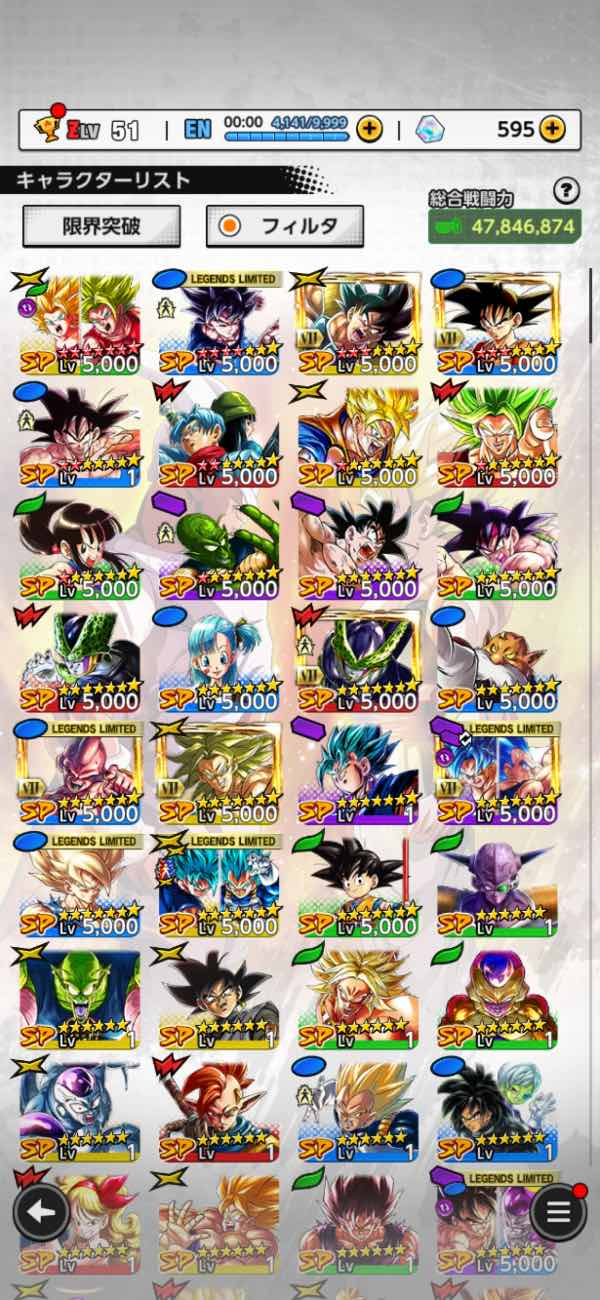This screenshot has width=600, height=1300.
Task: Tap the 限界突破 button
Action: 101,226
